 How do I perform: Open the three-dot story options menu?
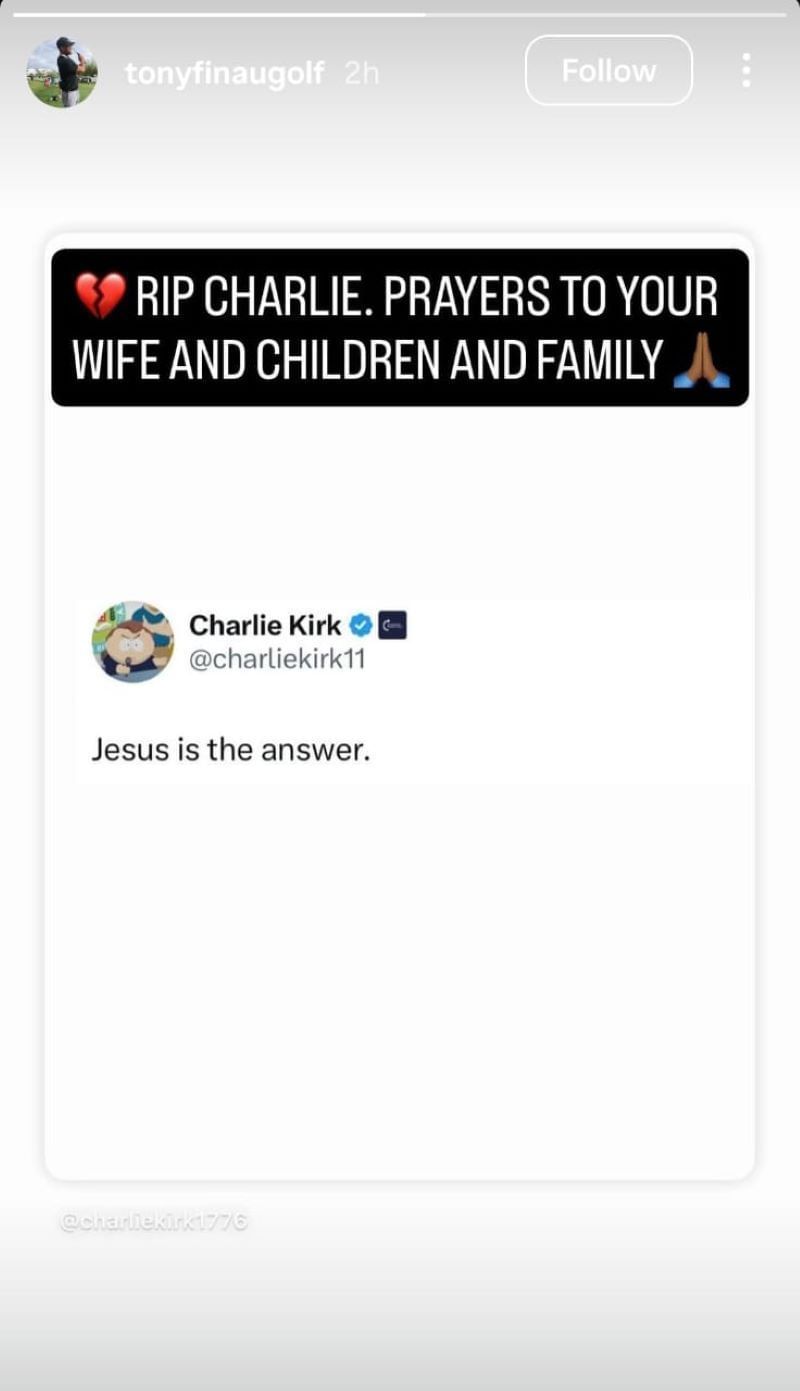(x=746, y=71)
